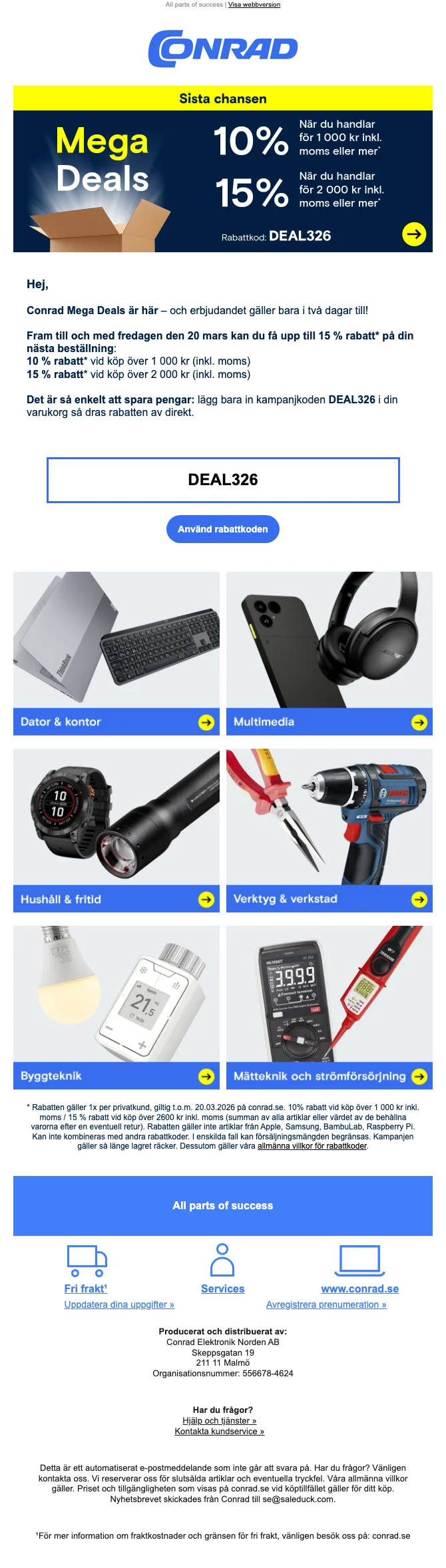This screenshot has width=446, height=1568.
Task: Open the Multimedia category tile
Action: [x=330, y=721]
